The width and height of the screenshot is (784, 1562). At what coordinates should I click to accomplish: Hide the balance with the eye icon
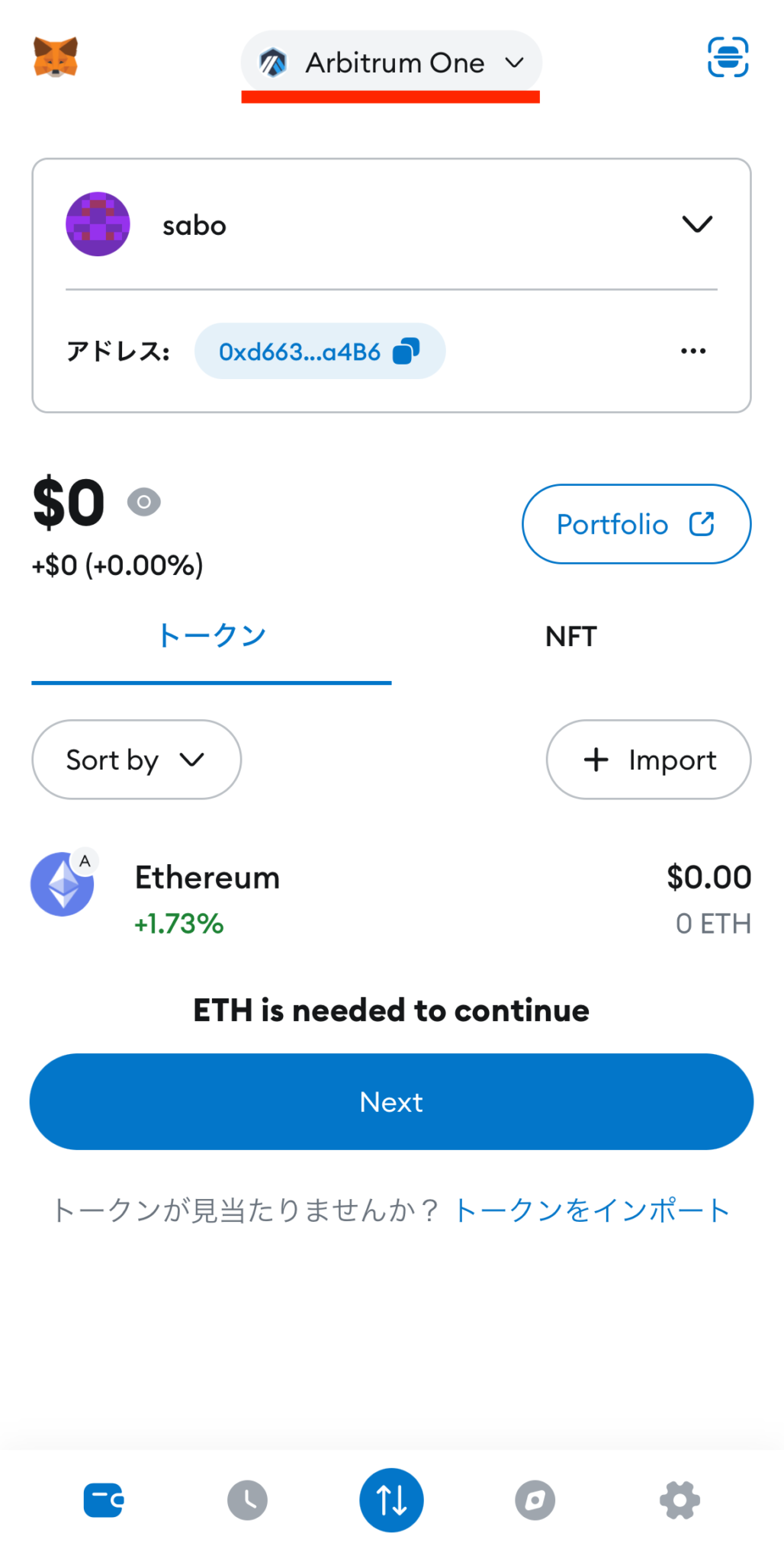143,503
